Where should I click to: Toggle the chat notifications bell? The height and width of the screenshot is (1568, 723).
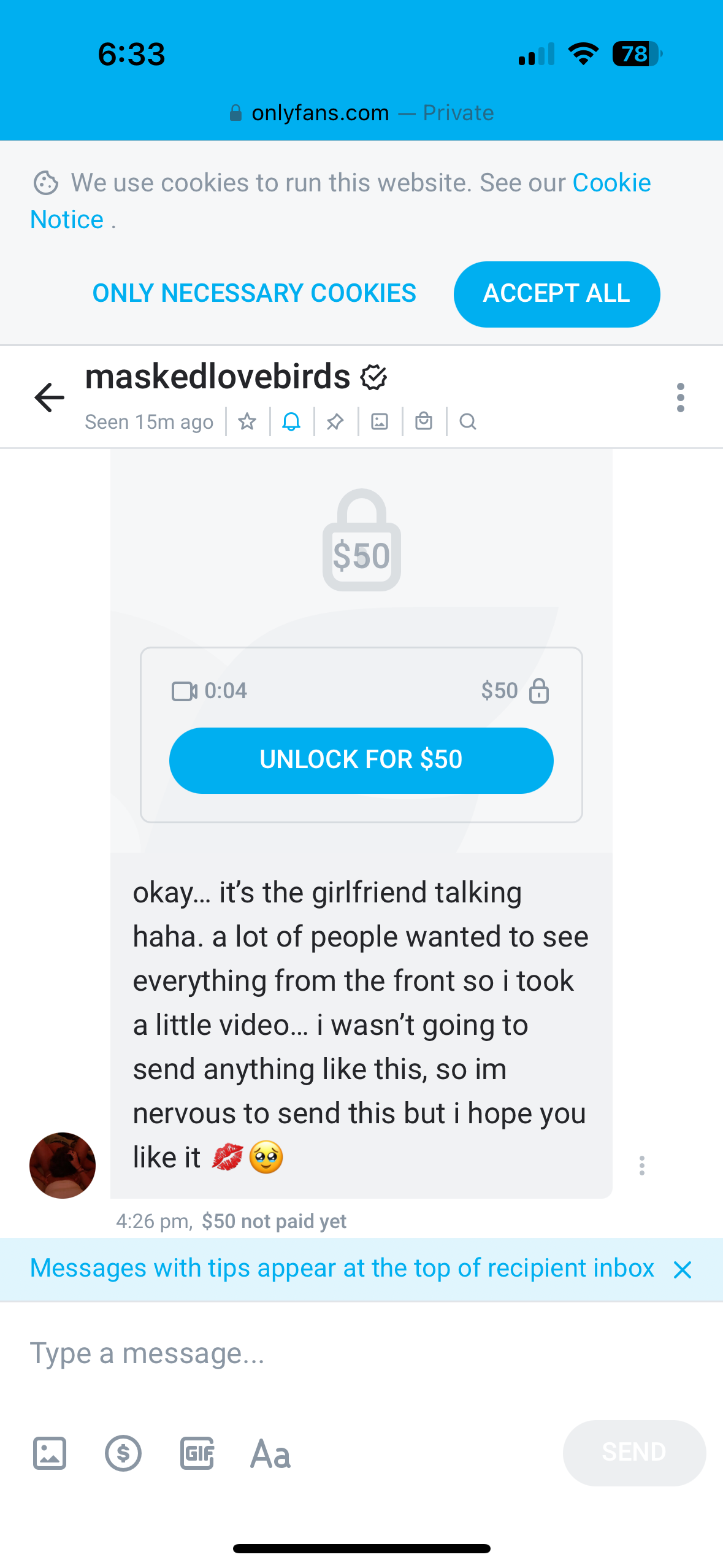291,421
